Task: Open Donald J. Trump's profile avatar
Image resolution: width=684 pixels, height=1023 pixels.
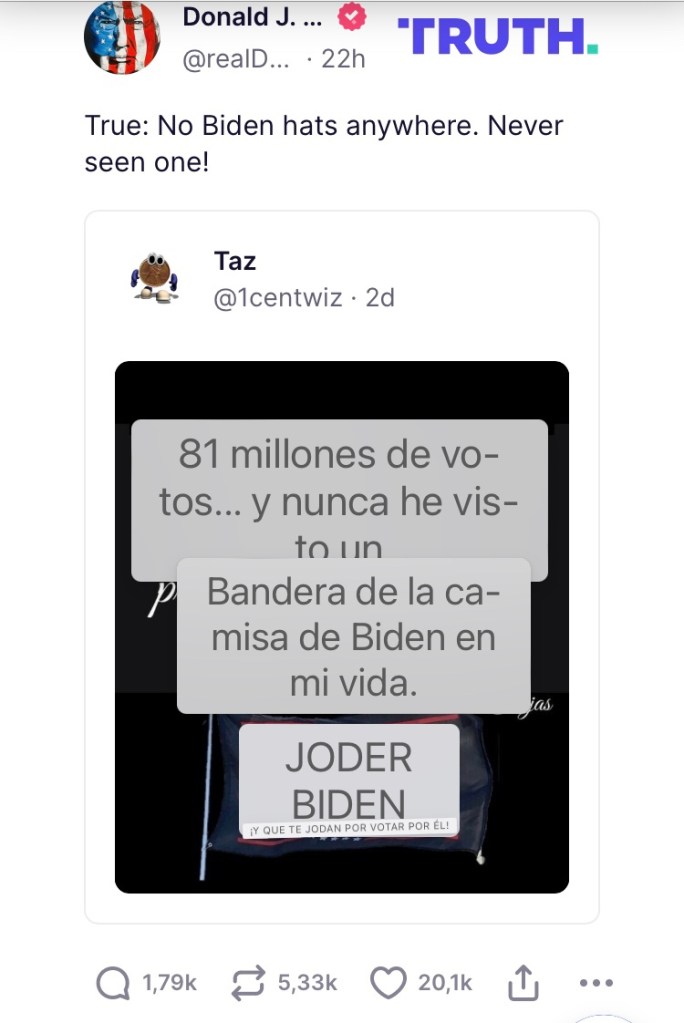Action: [x=122, y=38]
